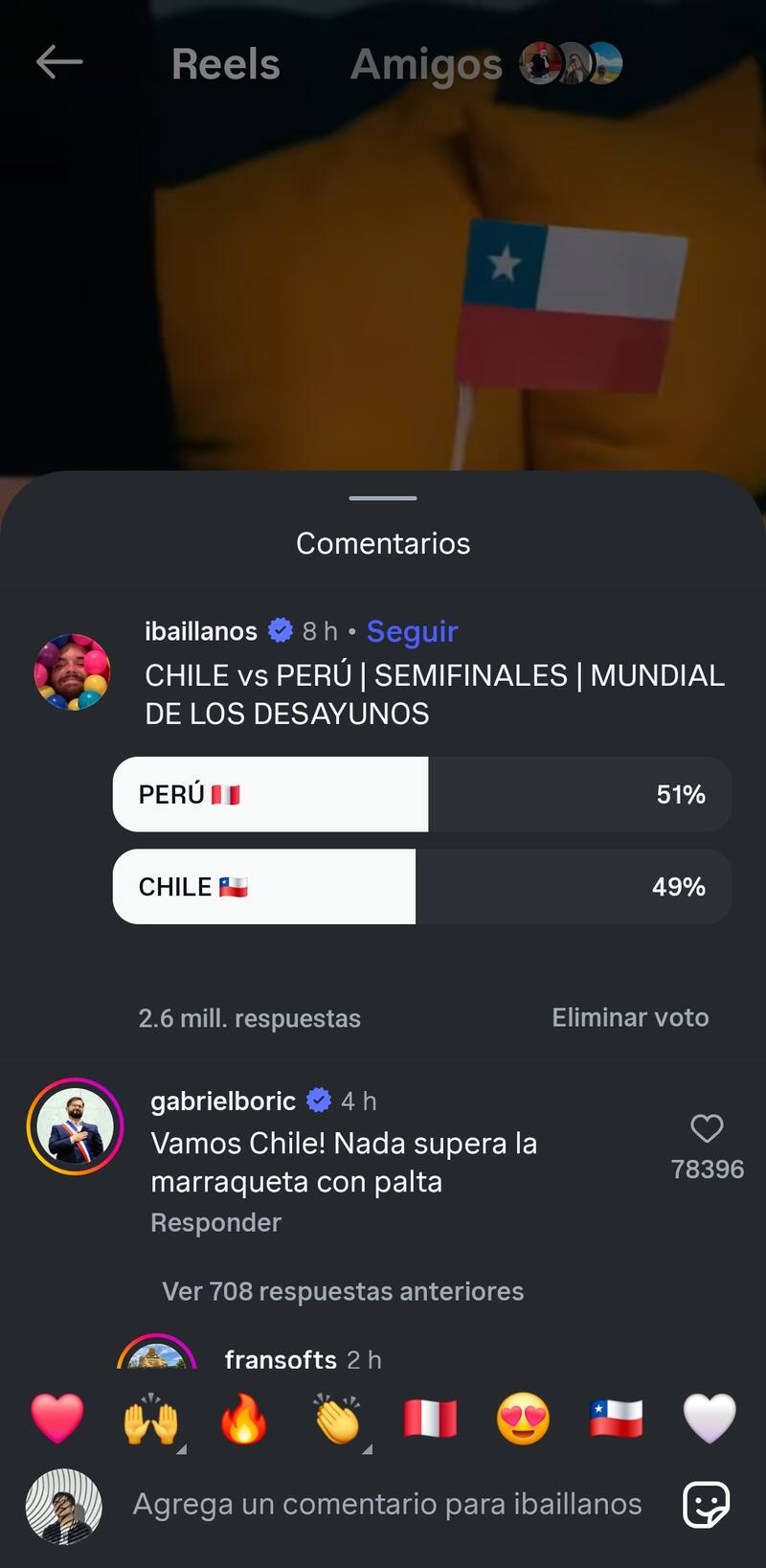View gabrielboric's story avatar

(x=75, y=1126)
